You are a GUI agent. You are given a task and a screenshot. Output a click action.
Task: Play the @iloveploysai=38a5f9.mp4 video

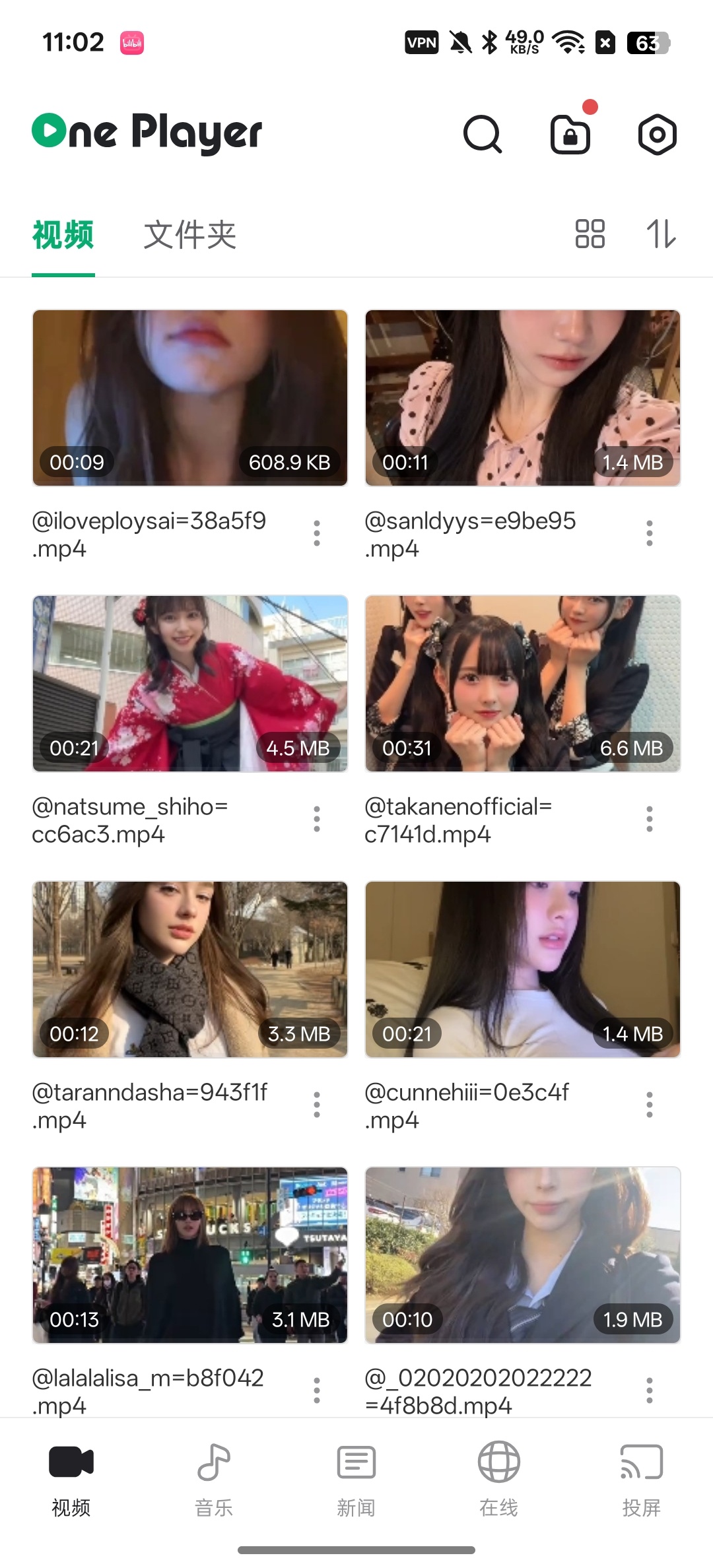point(190,398)
